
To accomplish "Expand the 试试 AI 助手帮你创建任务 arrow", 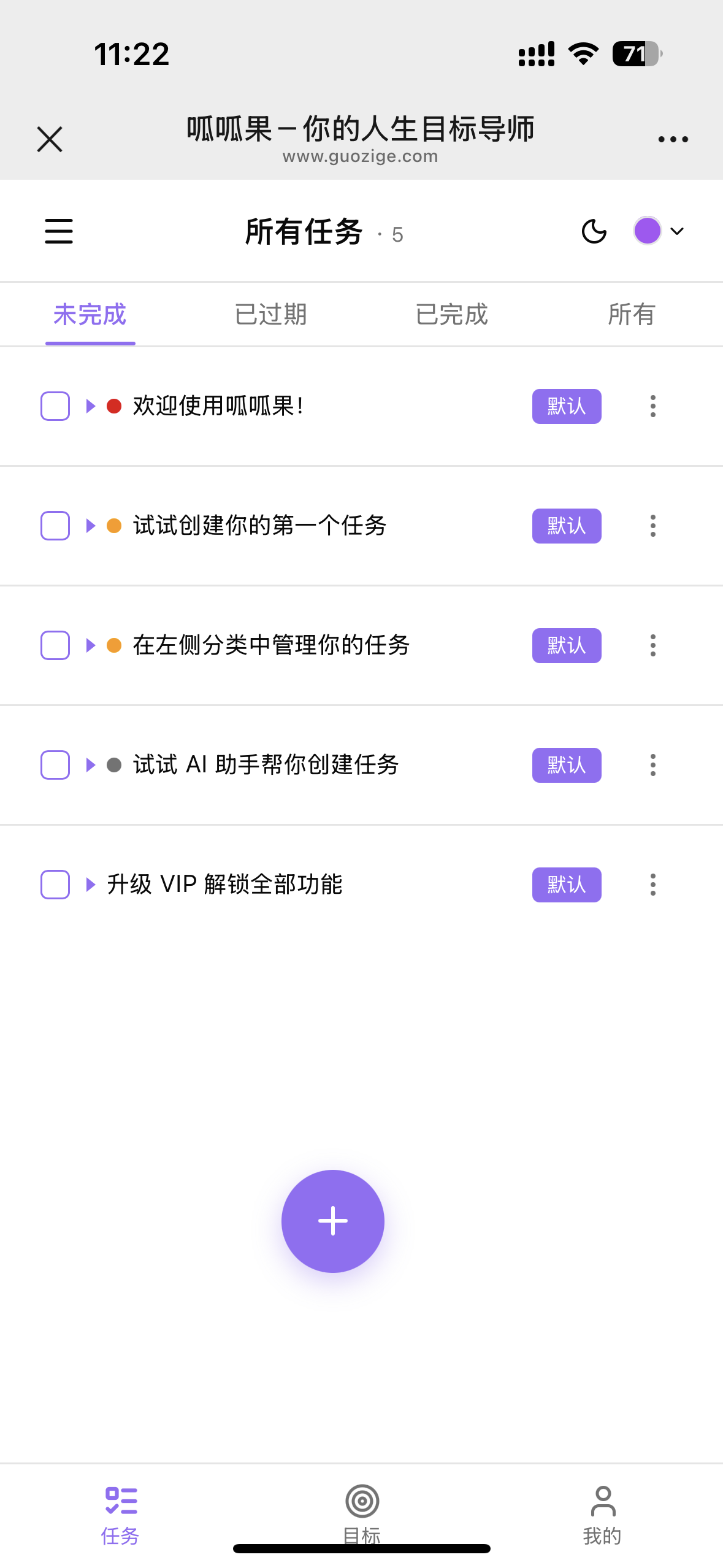I will [x=91, y=765].
